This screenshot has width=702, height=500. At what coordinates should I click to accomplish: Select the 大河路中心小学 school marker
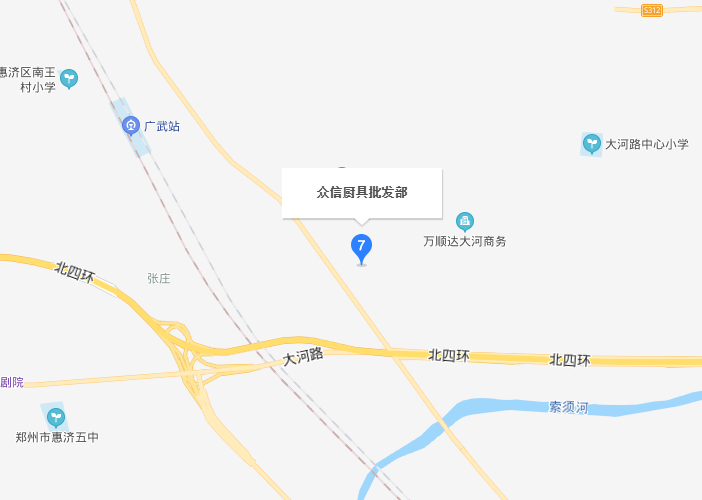[592, 144]
